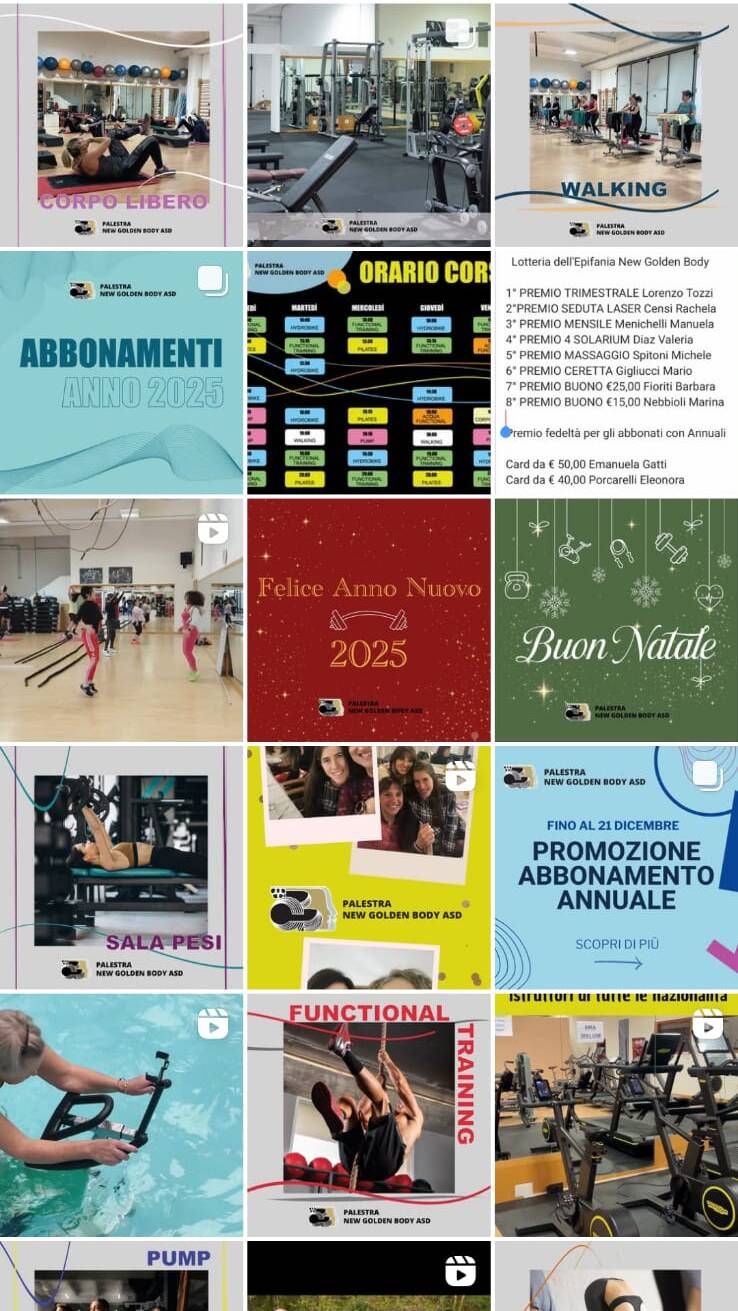
Task: Open the gym equipment room carousel post
Action: pos(368,125)
